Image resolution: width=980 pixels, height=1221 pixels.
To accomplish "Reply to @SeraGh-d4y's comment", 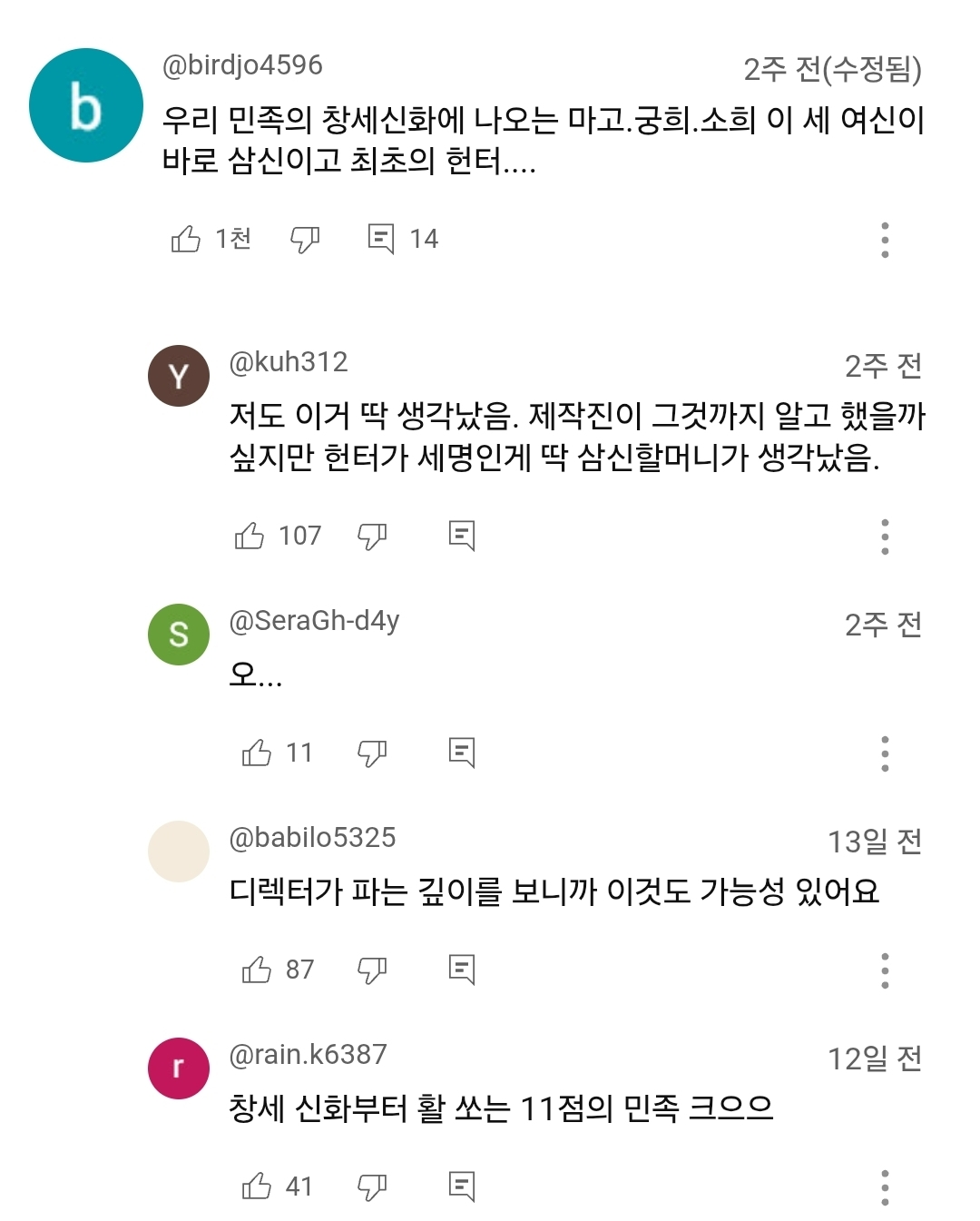I will 462,753.
